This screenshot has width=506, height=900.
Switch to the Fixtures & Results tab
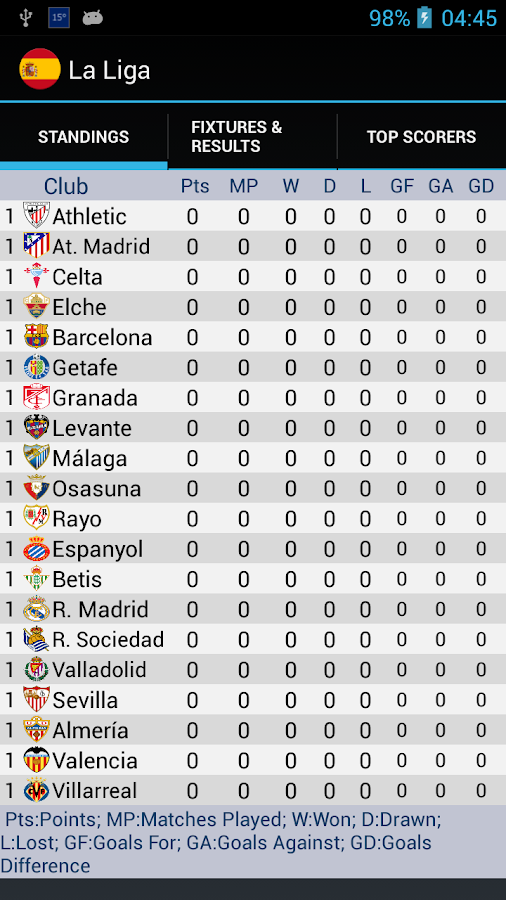click(252, 137)
